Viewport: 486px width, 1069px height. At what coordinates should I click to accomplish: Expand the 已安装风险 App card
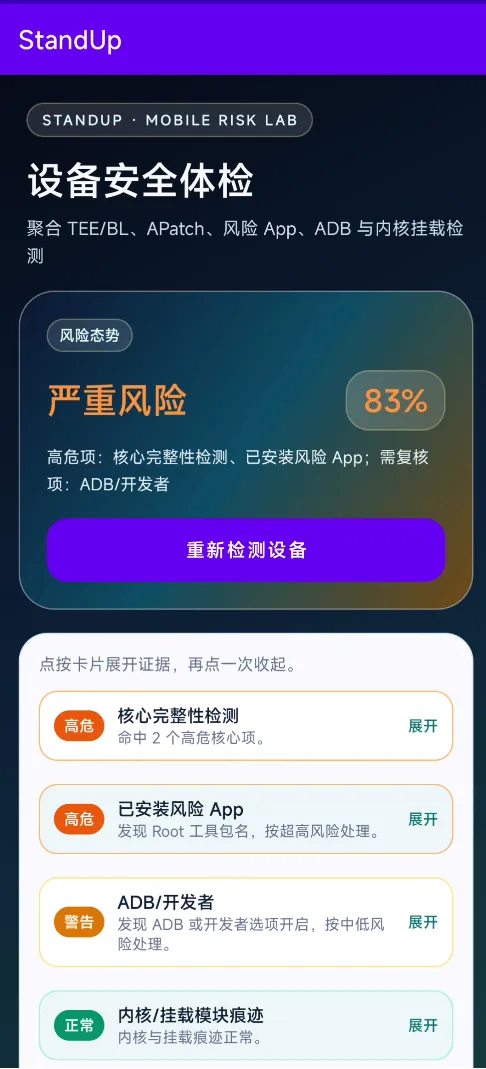pyautogui.click(x=245, y=819)
